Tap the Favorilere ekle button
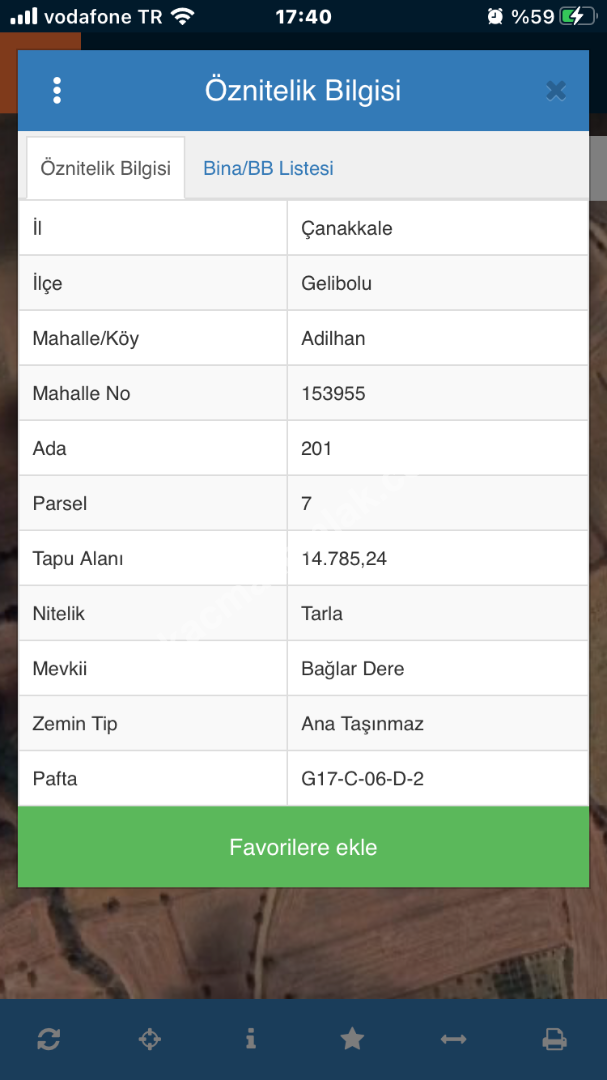This screenshot has width=607, height=1080. (x=303, y=847)
